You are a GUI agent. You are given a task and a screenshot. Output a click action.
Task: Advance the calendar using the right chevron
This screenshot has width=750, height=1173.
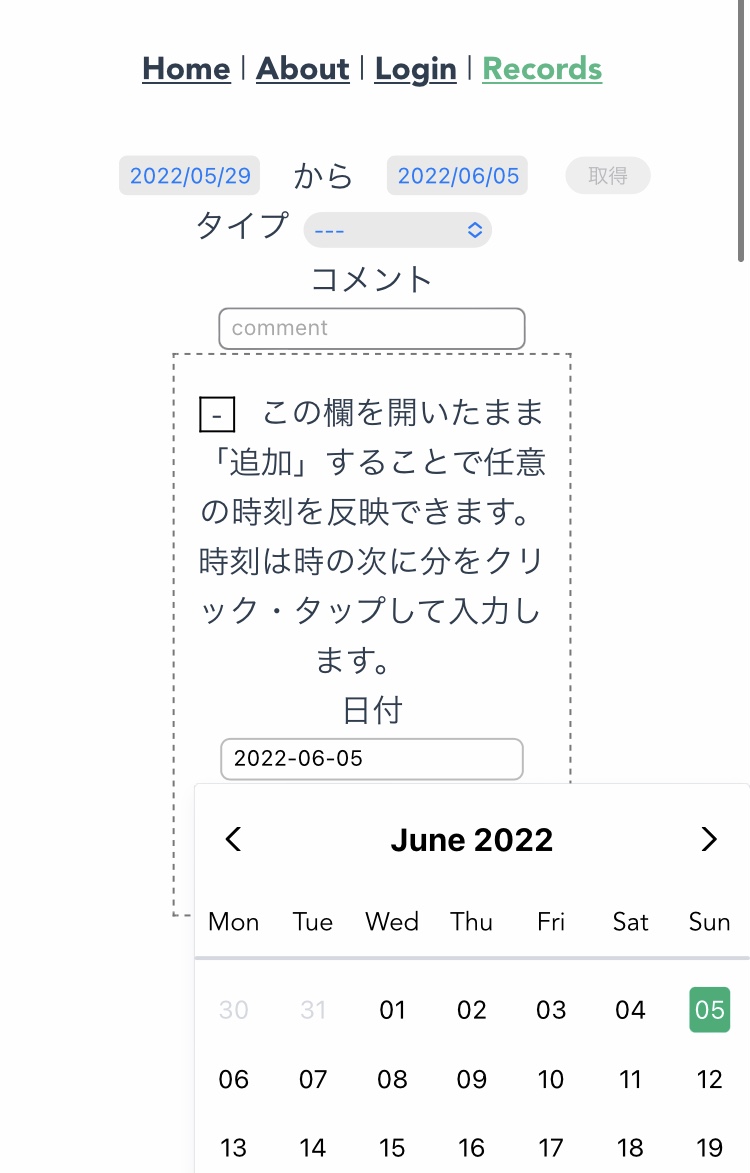point(710,840)
